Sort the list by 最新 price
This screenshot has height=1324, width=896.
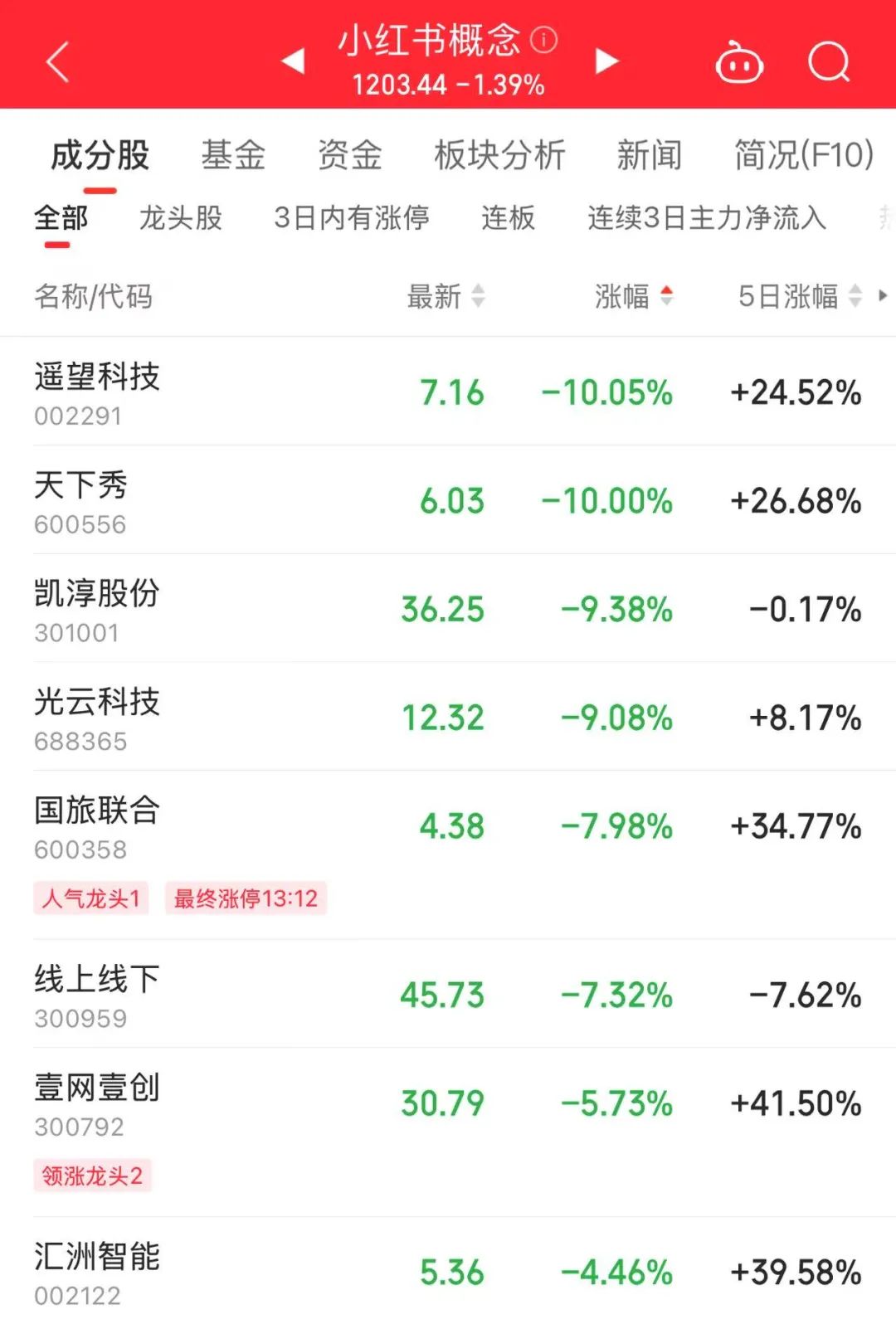446,296
